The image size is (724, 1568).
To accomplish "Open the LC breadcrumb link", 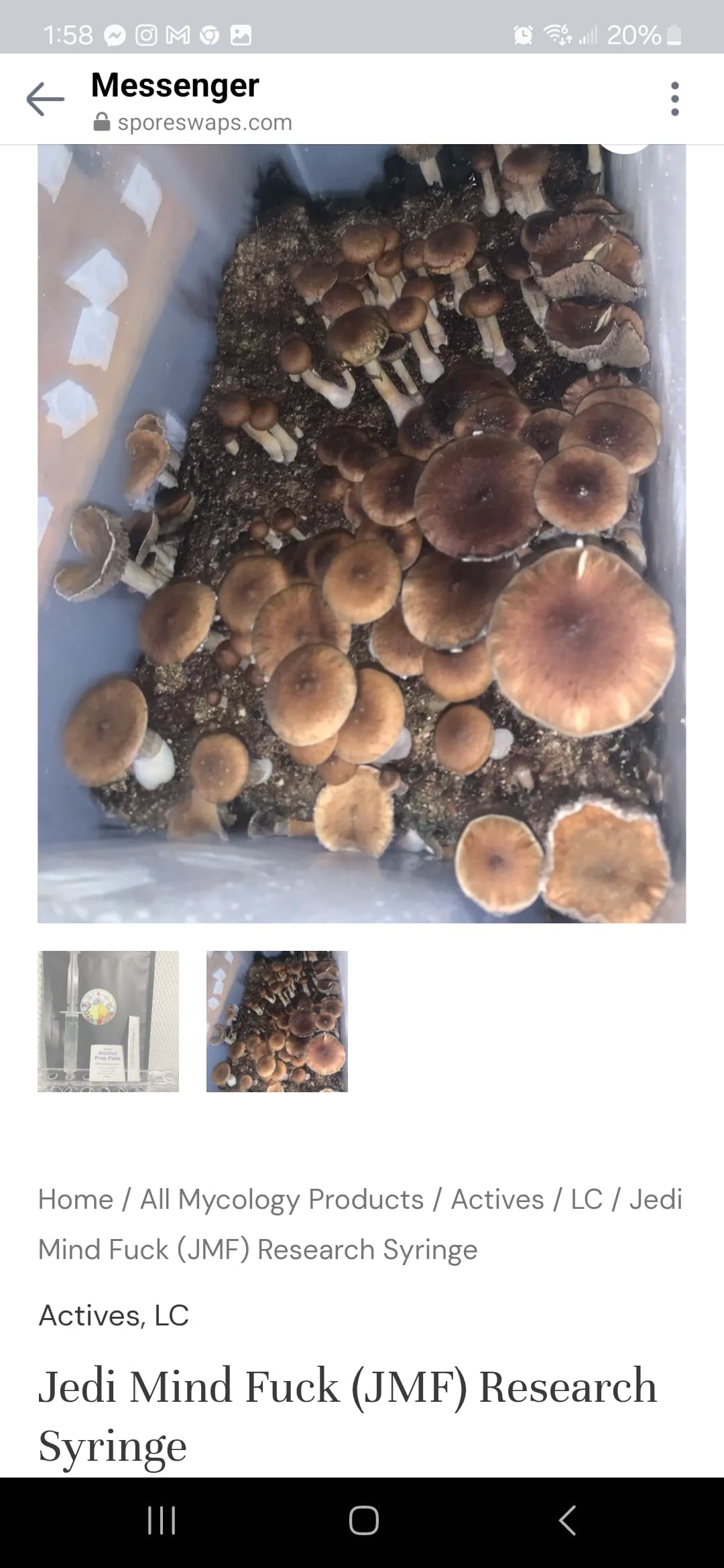I will point(587,1199).
